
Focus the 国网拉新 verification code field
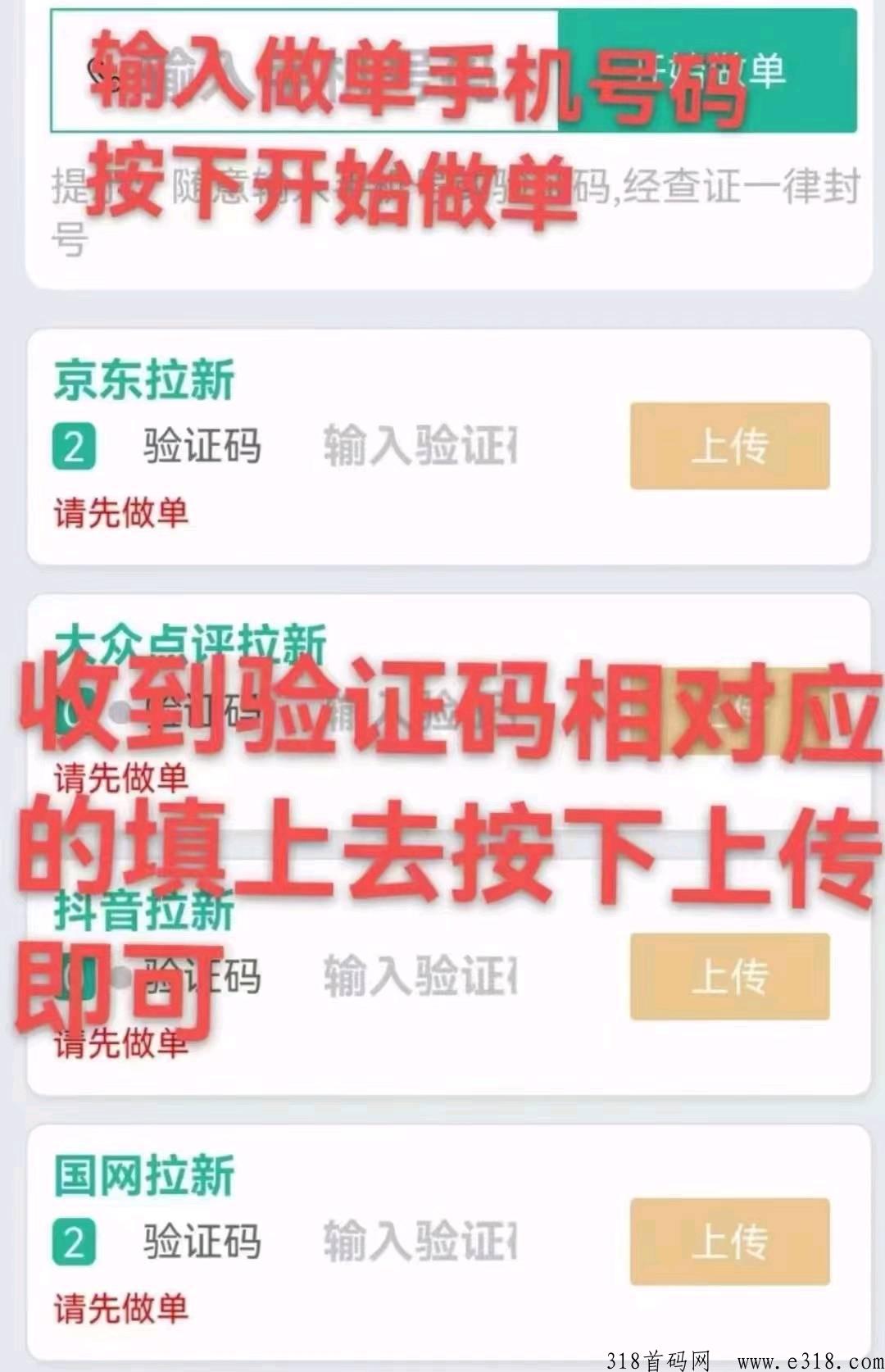pyautogui.click(x=420, y=1242)
